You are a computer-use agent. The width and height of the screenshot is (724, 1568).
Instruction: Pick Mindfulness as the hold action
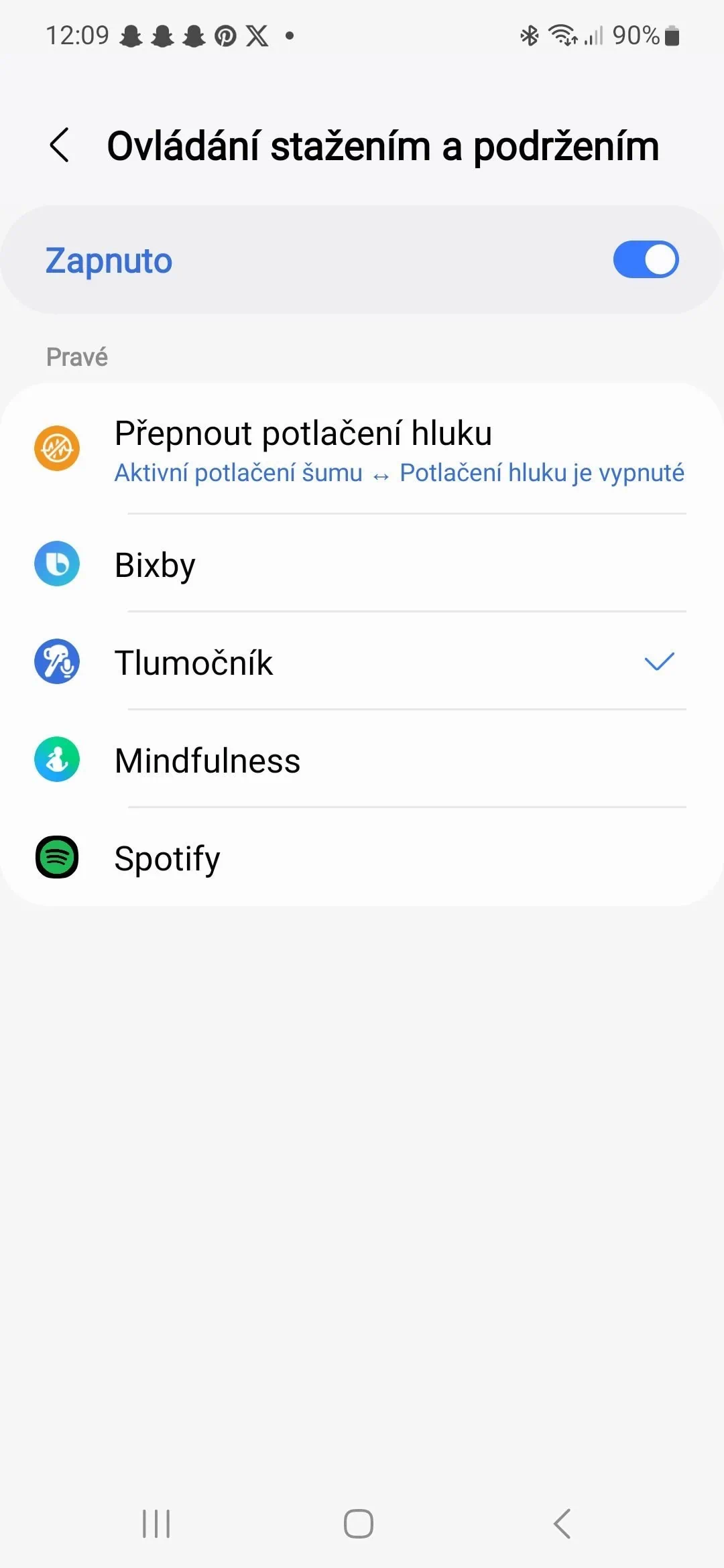click(x=362, y=760)
